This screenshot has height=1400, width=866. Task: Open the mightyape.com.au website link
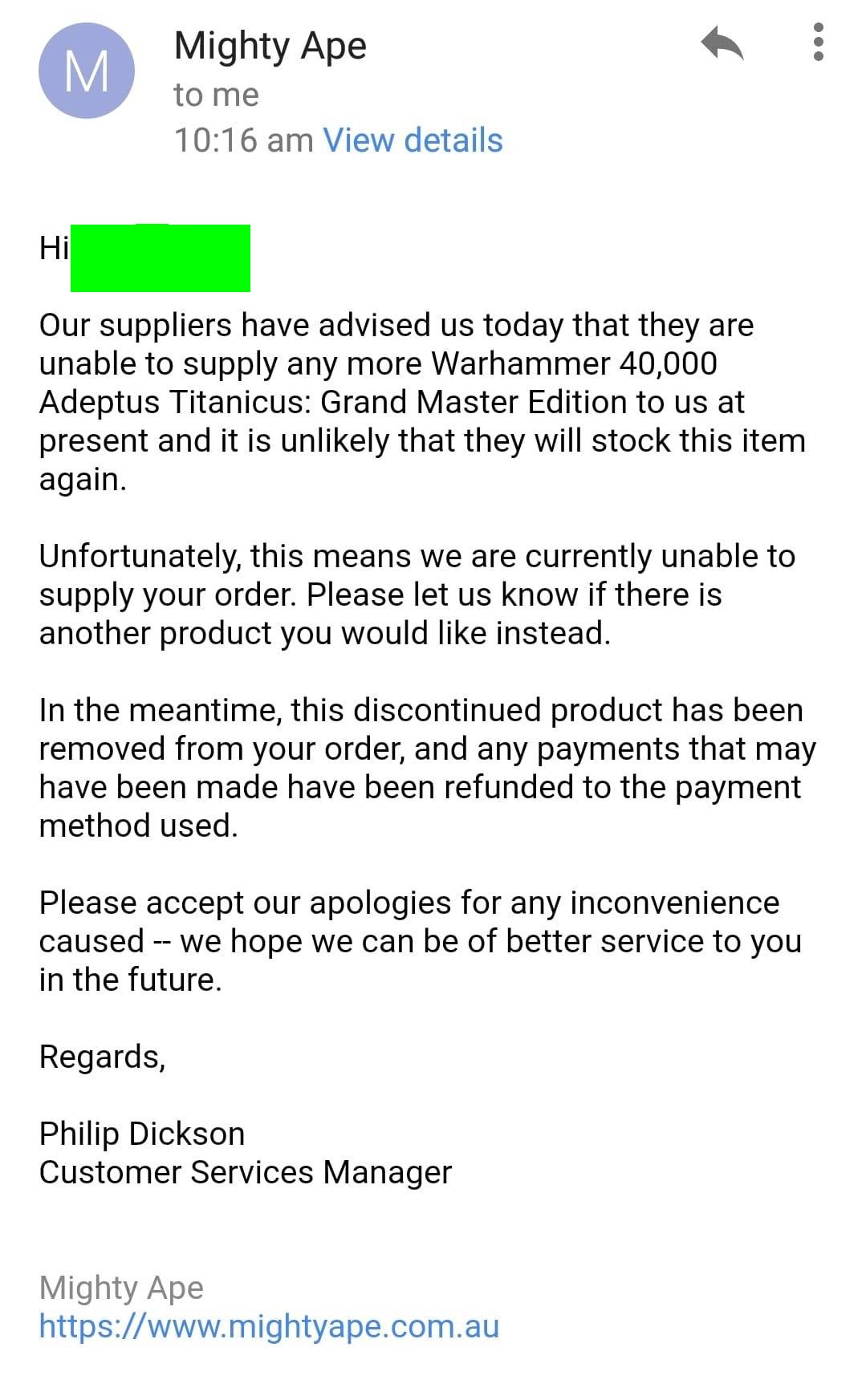pyautogui.click(x=269, y=1325)
